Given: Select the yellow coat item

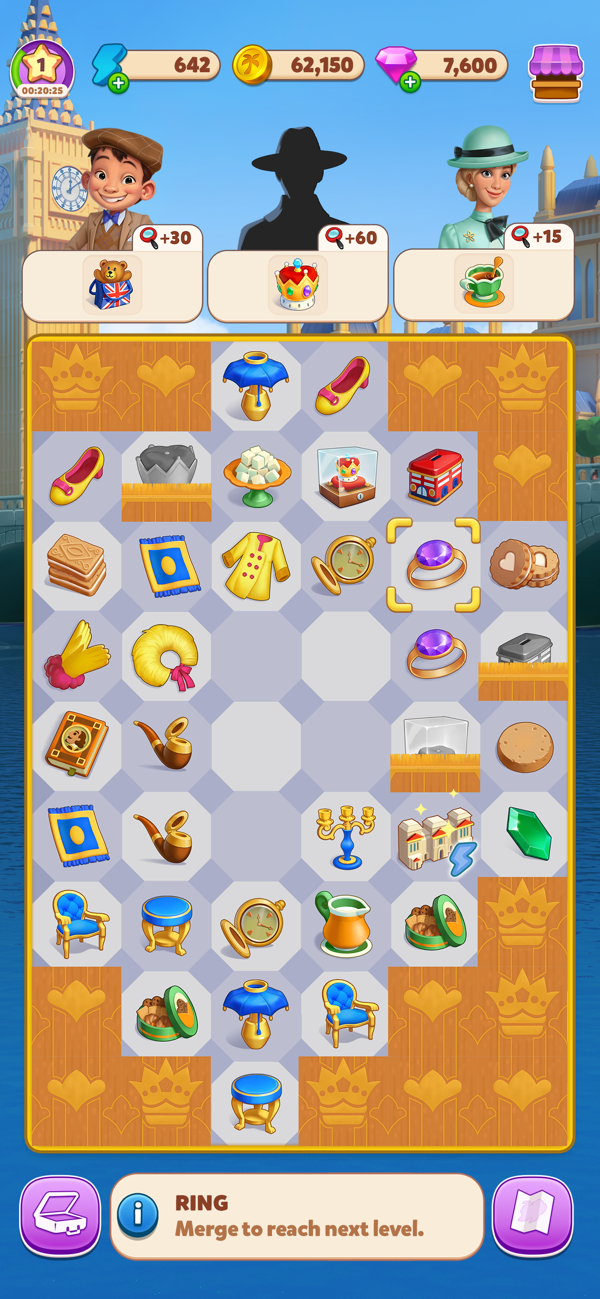Looking at the screenshot, I should pyautogui.click(x=255, y=566).
